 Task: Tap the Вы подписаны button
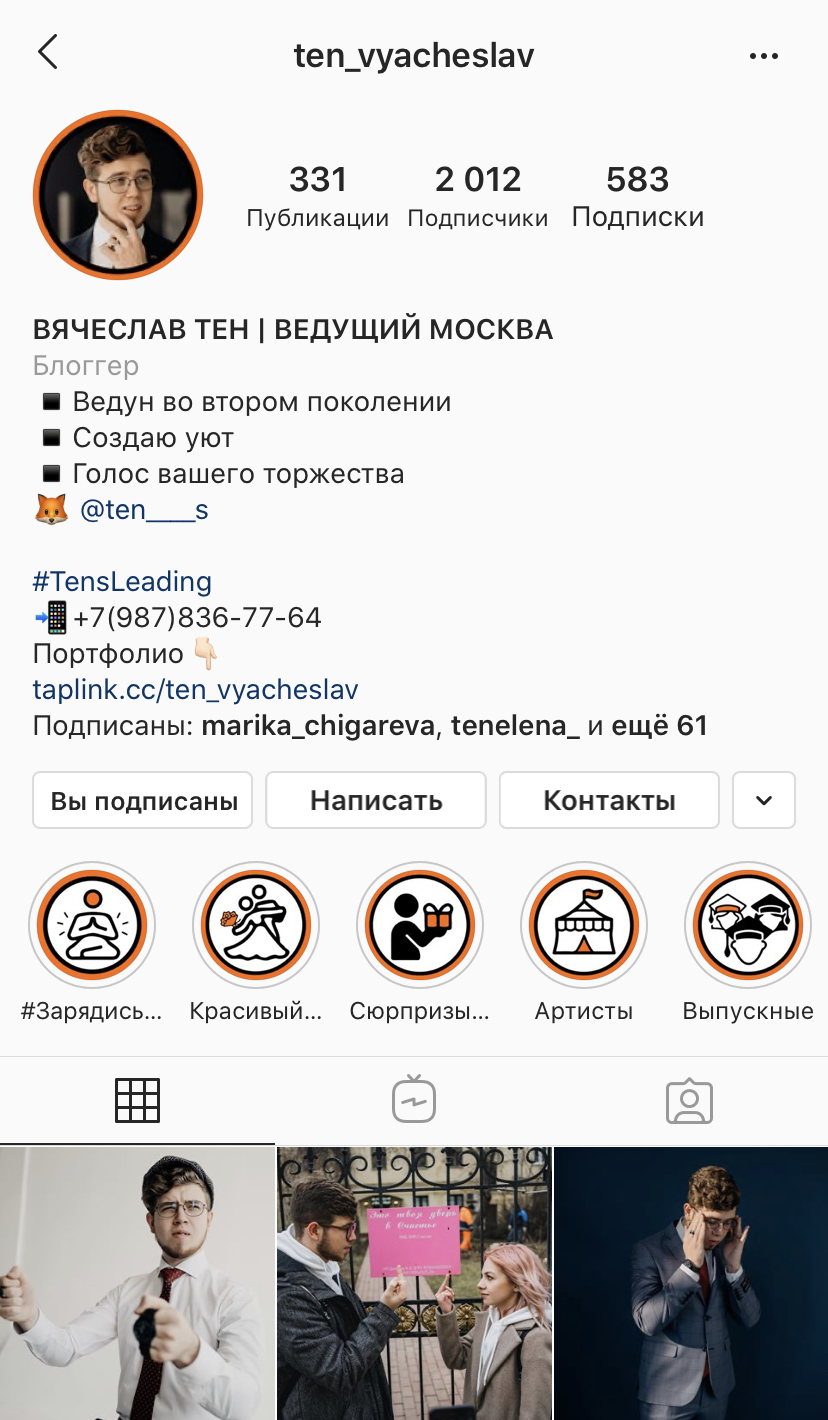click(143, 800)
